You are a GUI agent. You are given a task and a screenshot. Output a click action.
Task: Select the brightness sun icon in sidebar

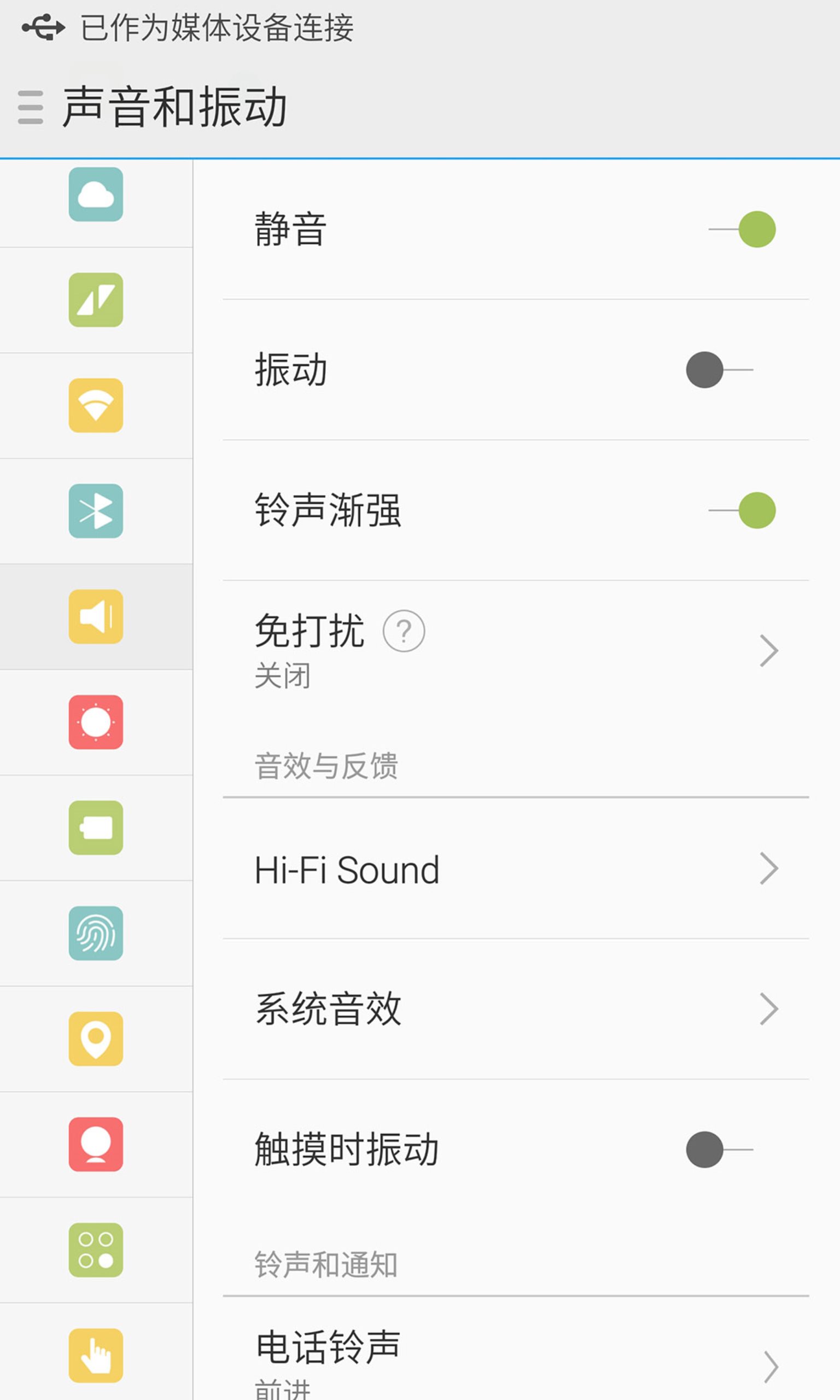pos(96,722)
